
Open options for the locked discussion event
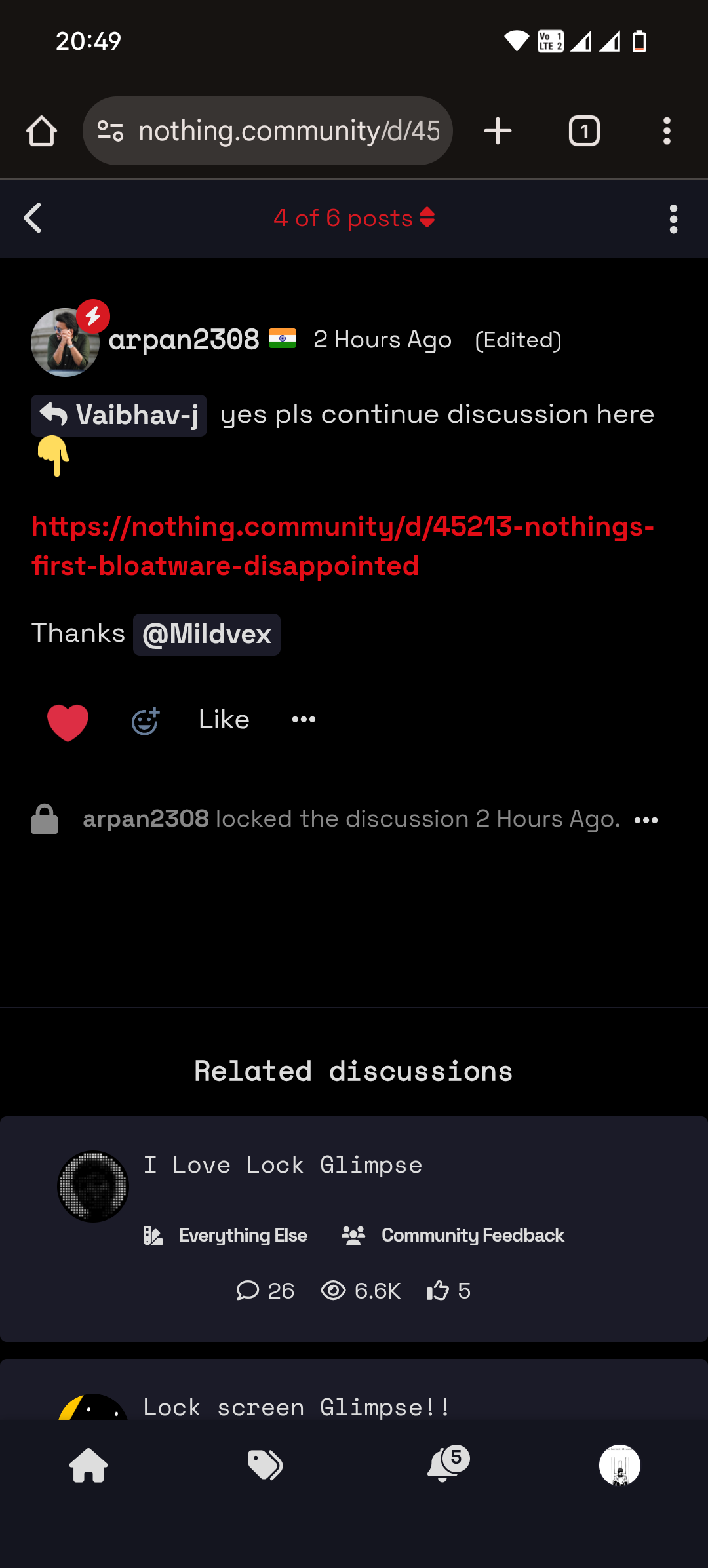(646, 820)
